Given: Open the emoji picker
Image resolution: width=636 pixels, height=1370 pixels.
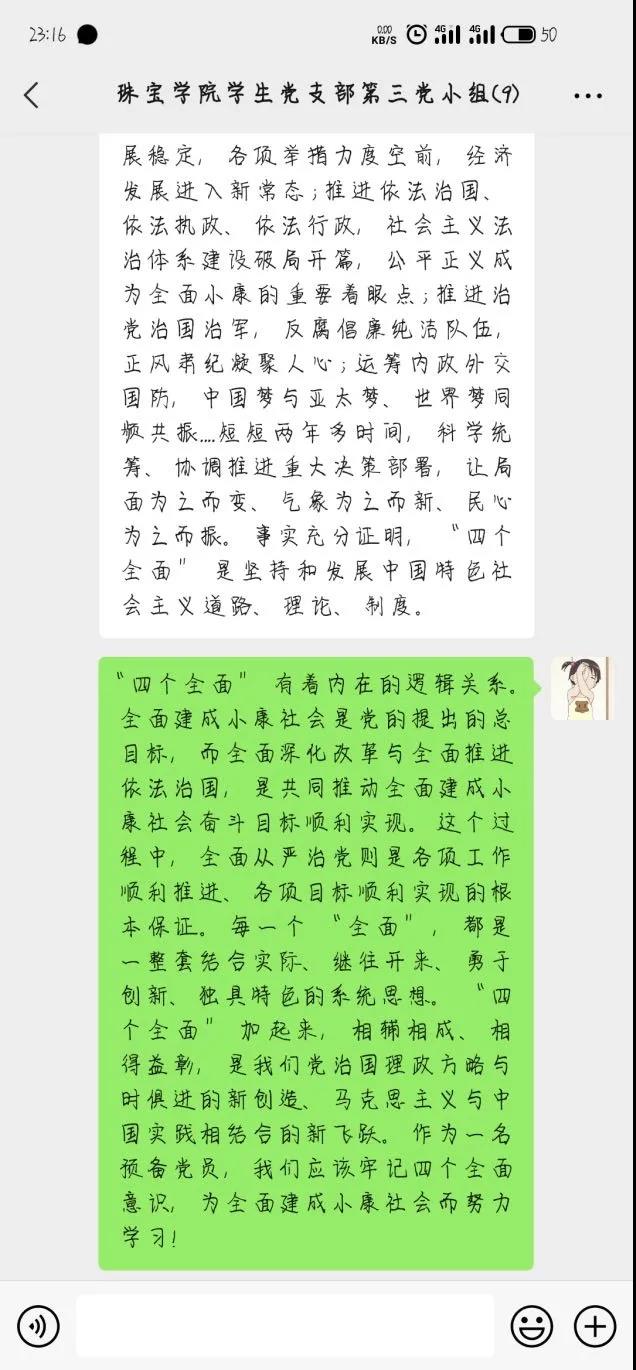Looking at the screenshot, I should [531, 1326].
